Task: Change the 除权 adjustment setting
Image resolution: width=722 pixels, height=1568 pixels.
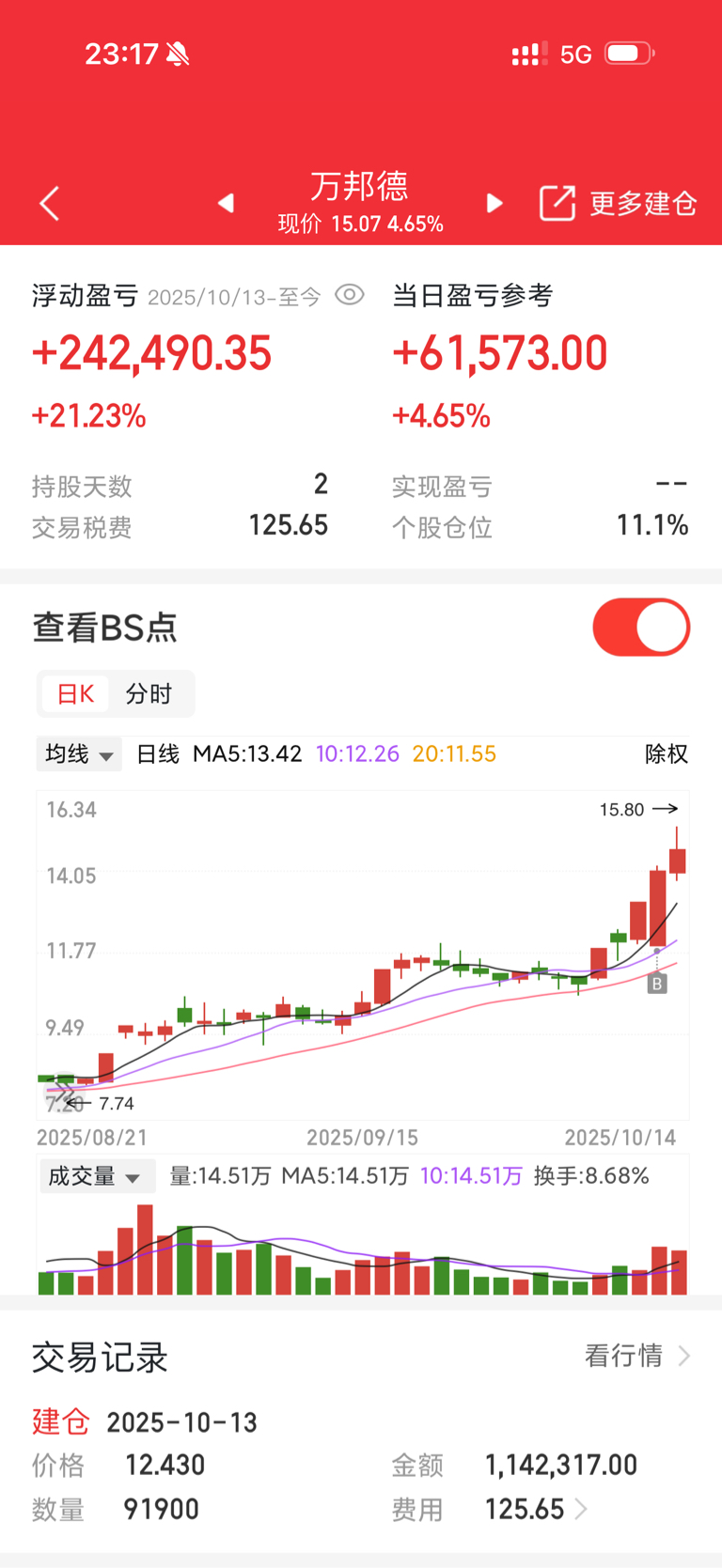Action: tap(666, 754)
